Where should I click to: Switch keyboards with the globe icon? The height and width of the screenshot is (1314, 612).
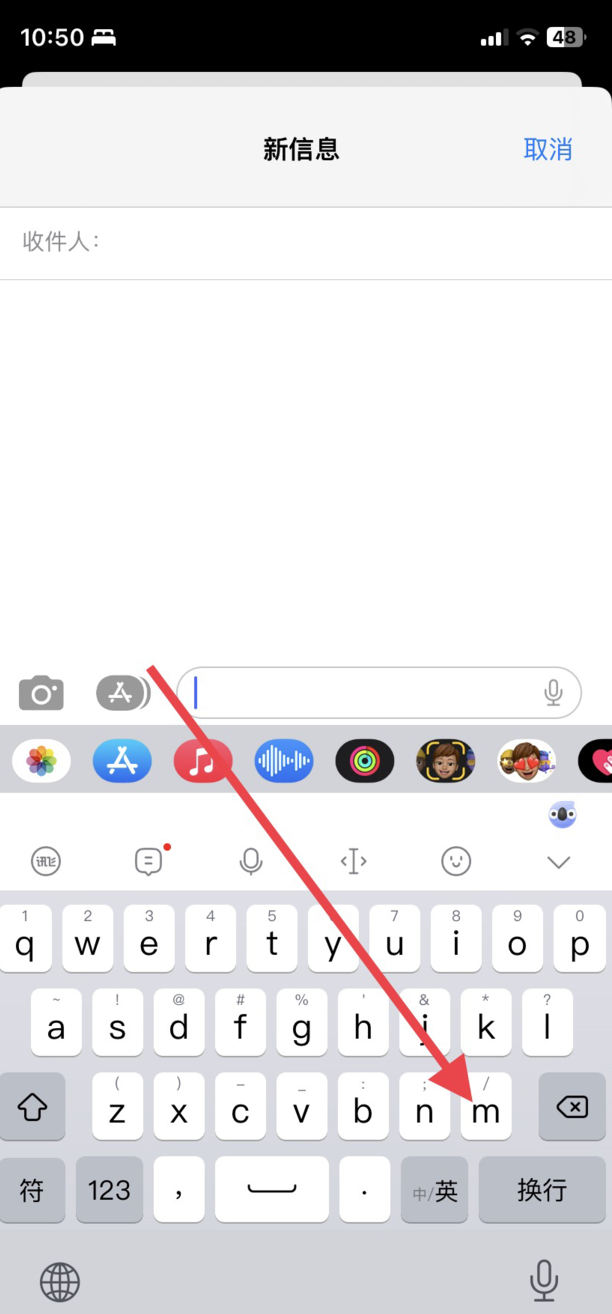point(60,1281)
